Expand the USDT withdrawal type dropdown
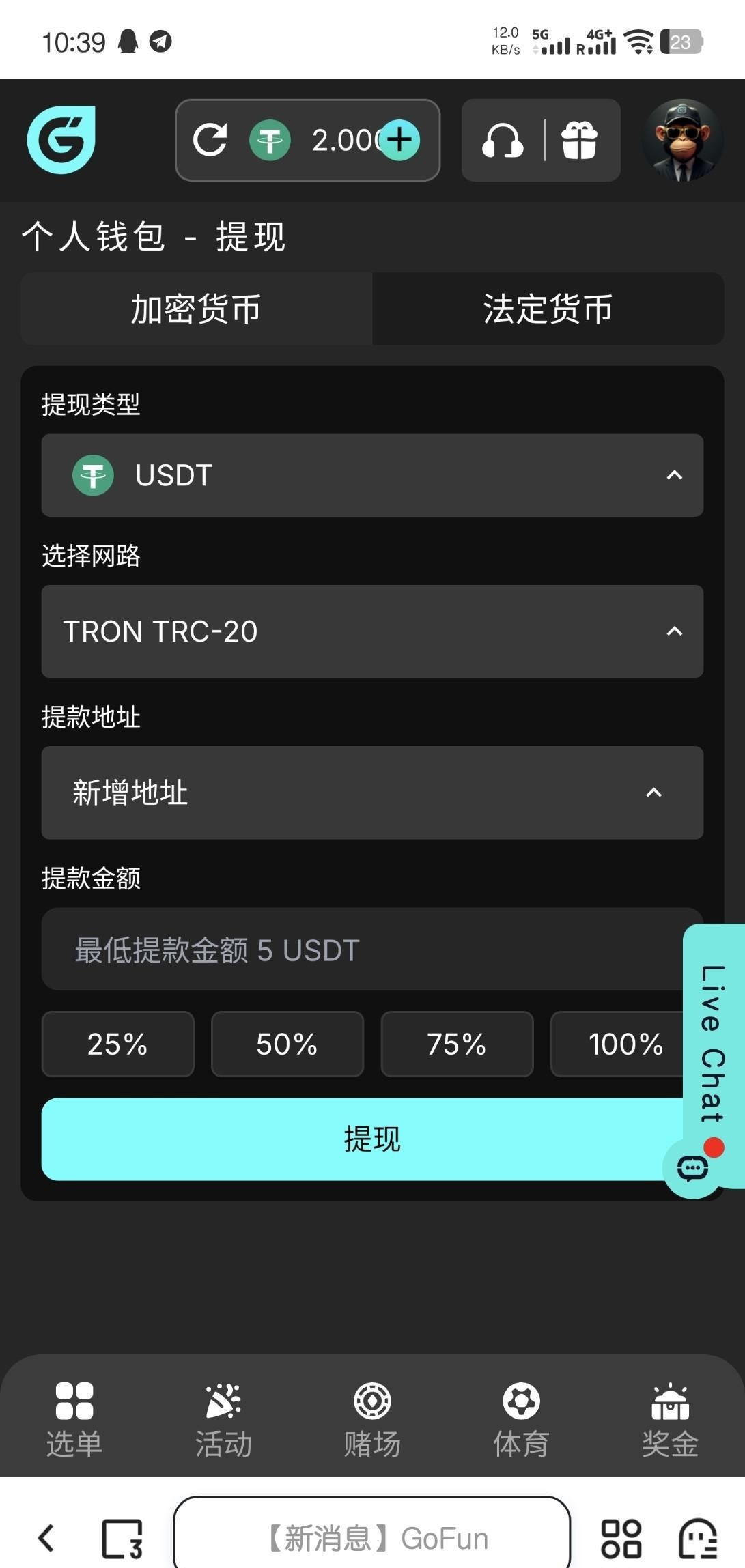Viewport: 745px width, 1568px height. click(x=372, y=475)
